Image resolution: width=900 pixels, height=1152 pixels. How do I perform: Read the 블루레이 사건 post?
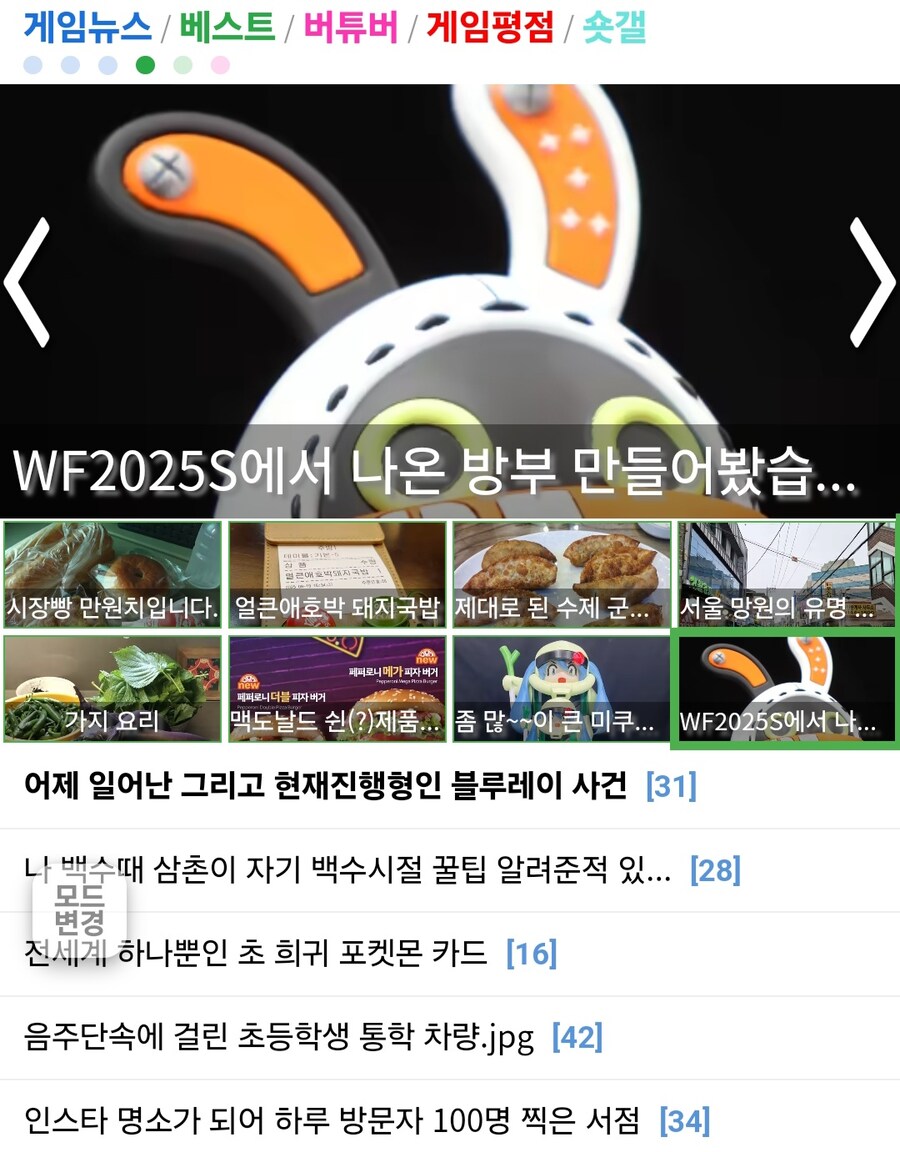pos(325,786)
